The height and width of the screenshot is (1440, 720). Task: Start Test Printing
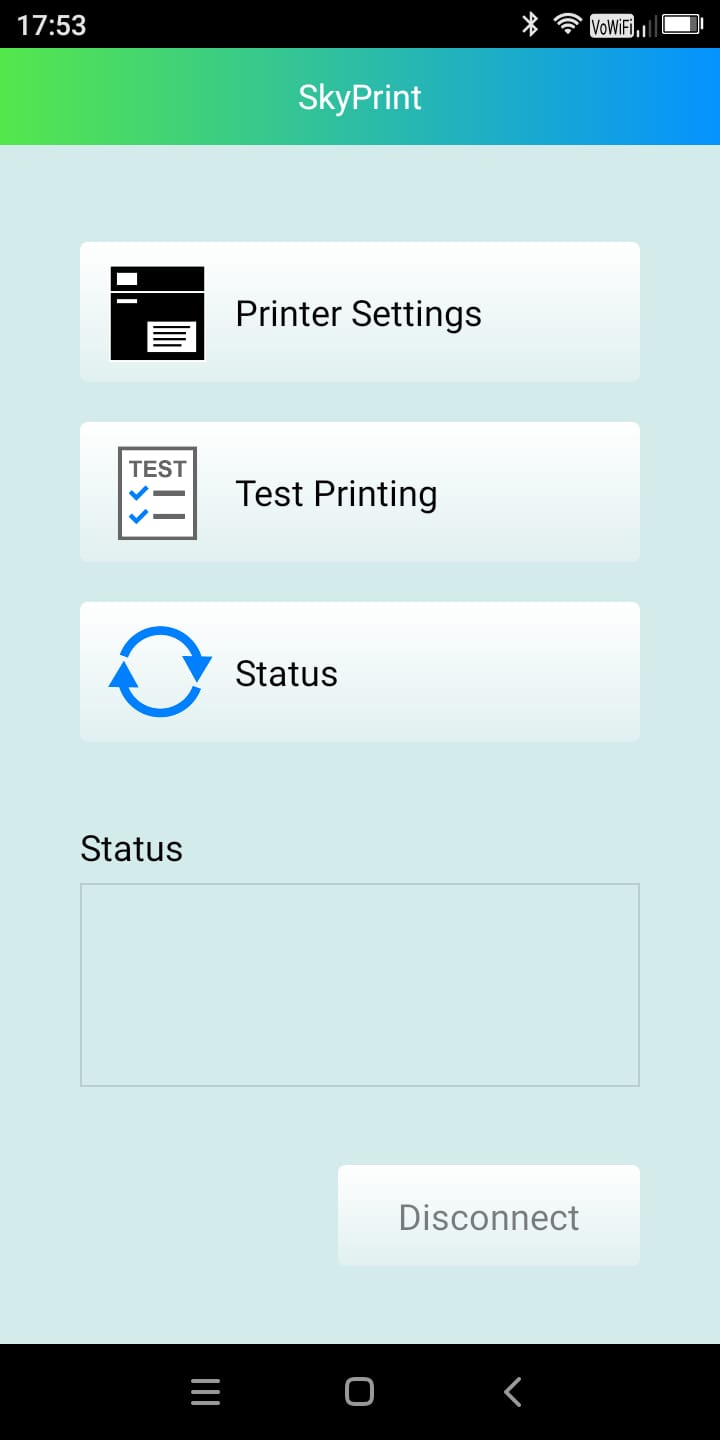[360, 492]
